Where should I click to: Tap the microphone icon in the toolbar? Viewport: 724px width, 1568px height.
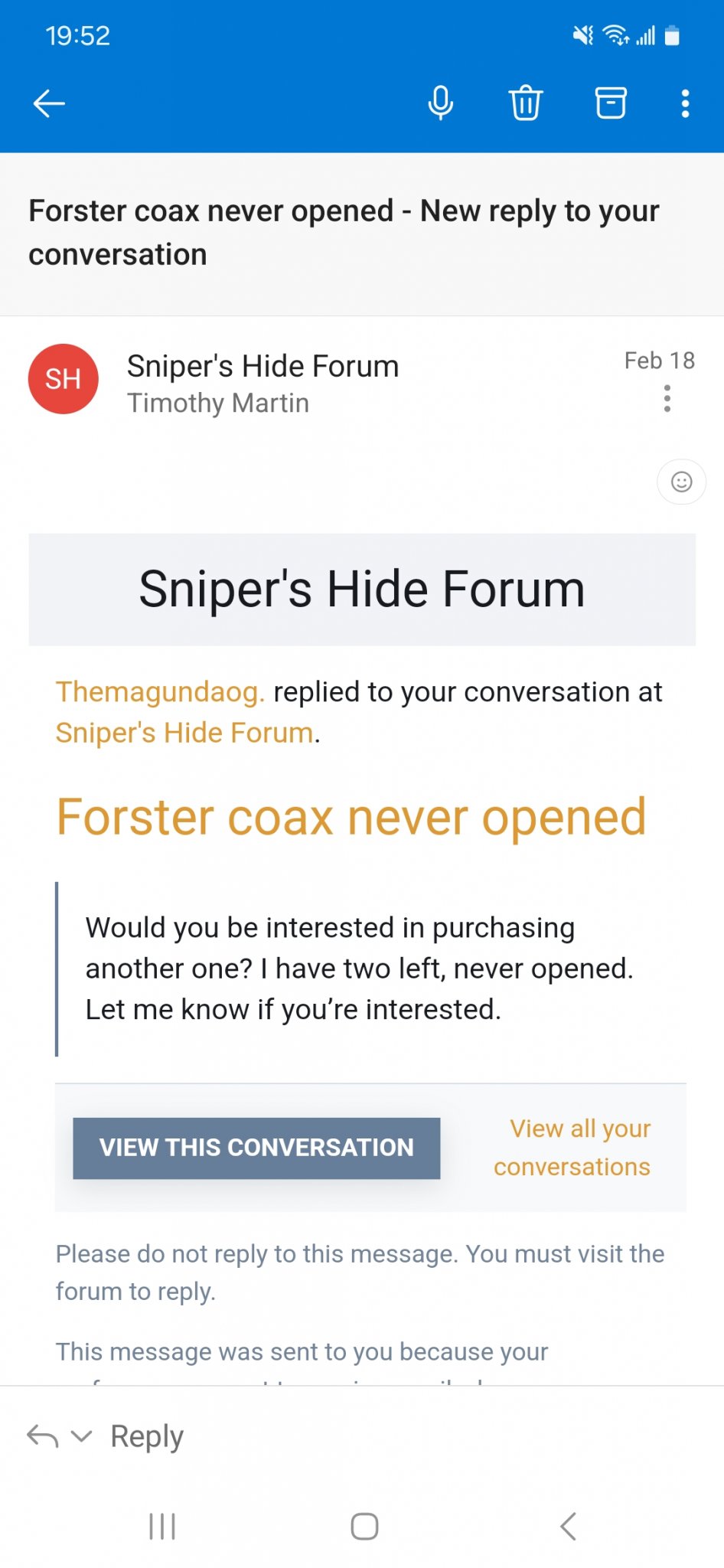[x=440, y=103]
